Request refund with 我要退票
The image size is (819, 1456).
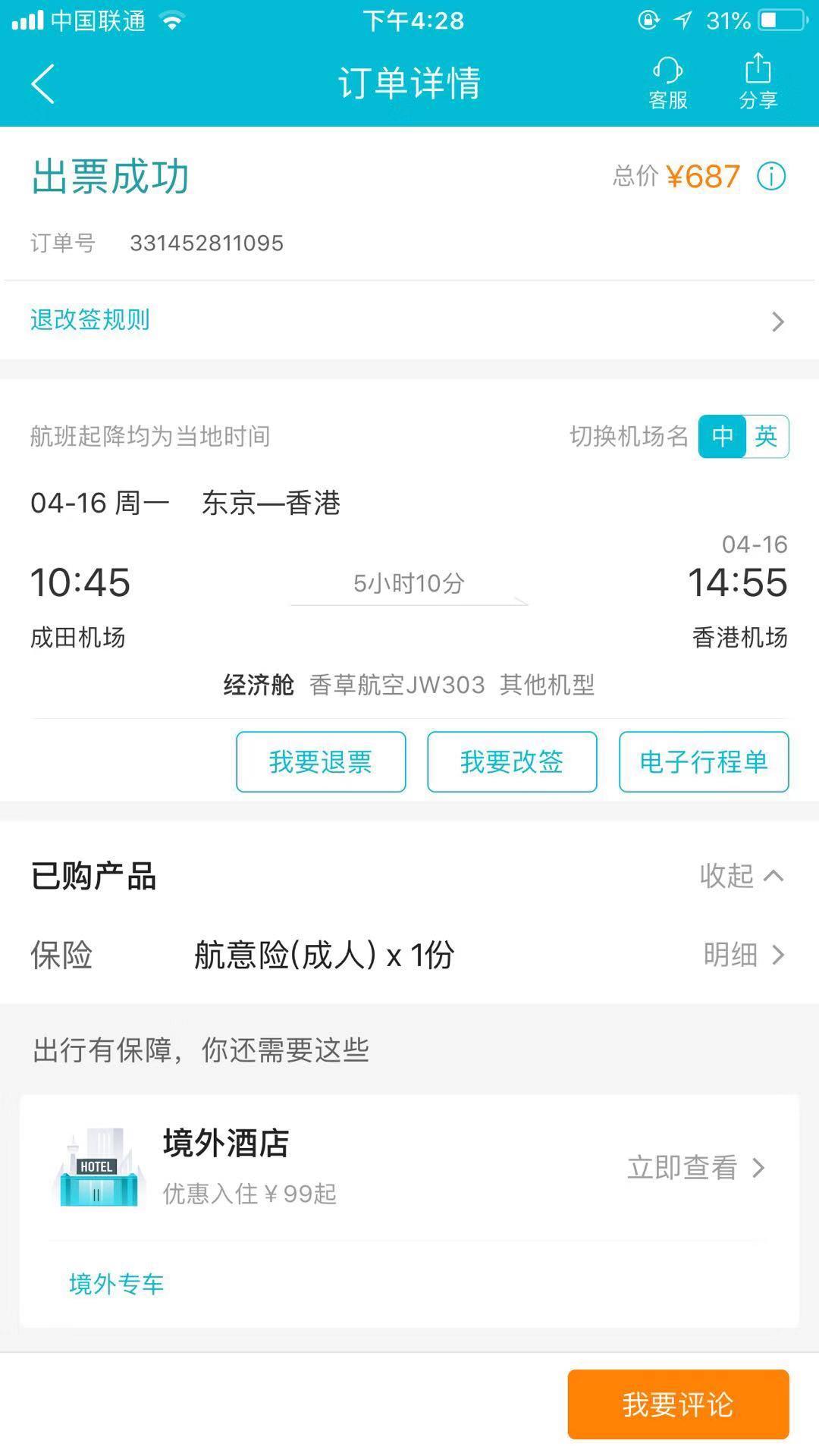(320, 763)
